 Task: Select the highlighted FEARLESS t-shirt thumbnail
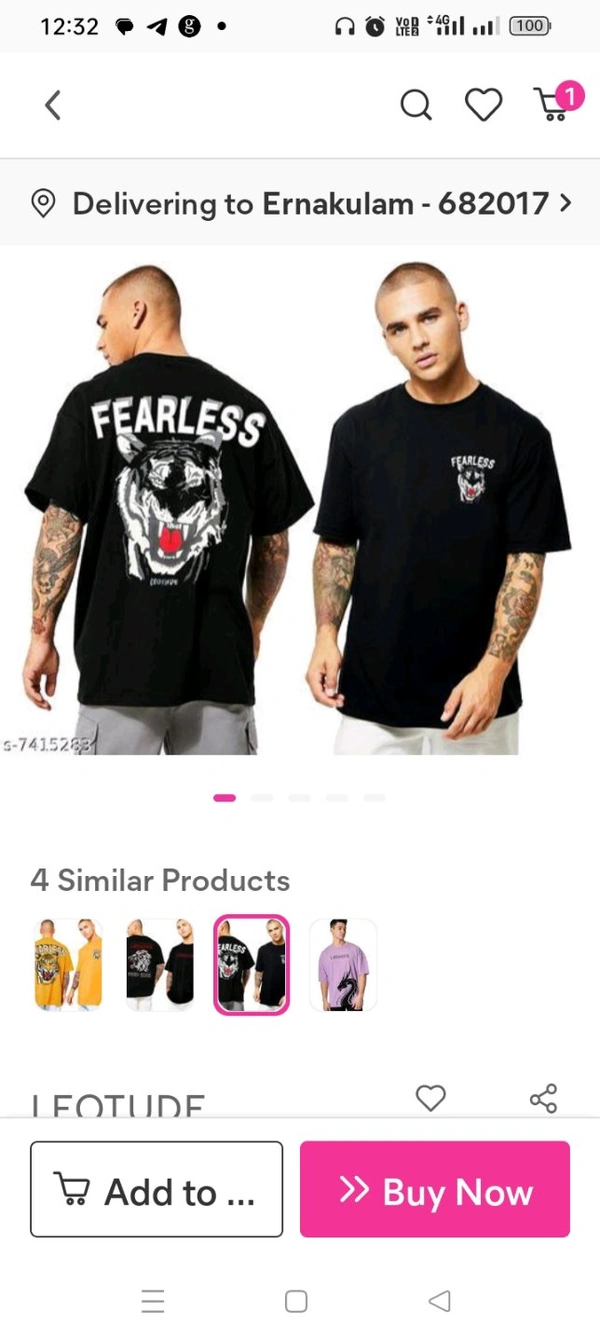tap(252, 965)
